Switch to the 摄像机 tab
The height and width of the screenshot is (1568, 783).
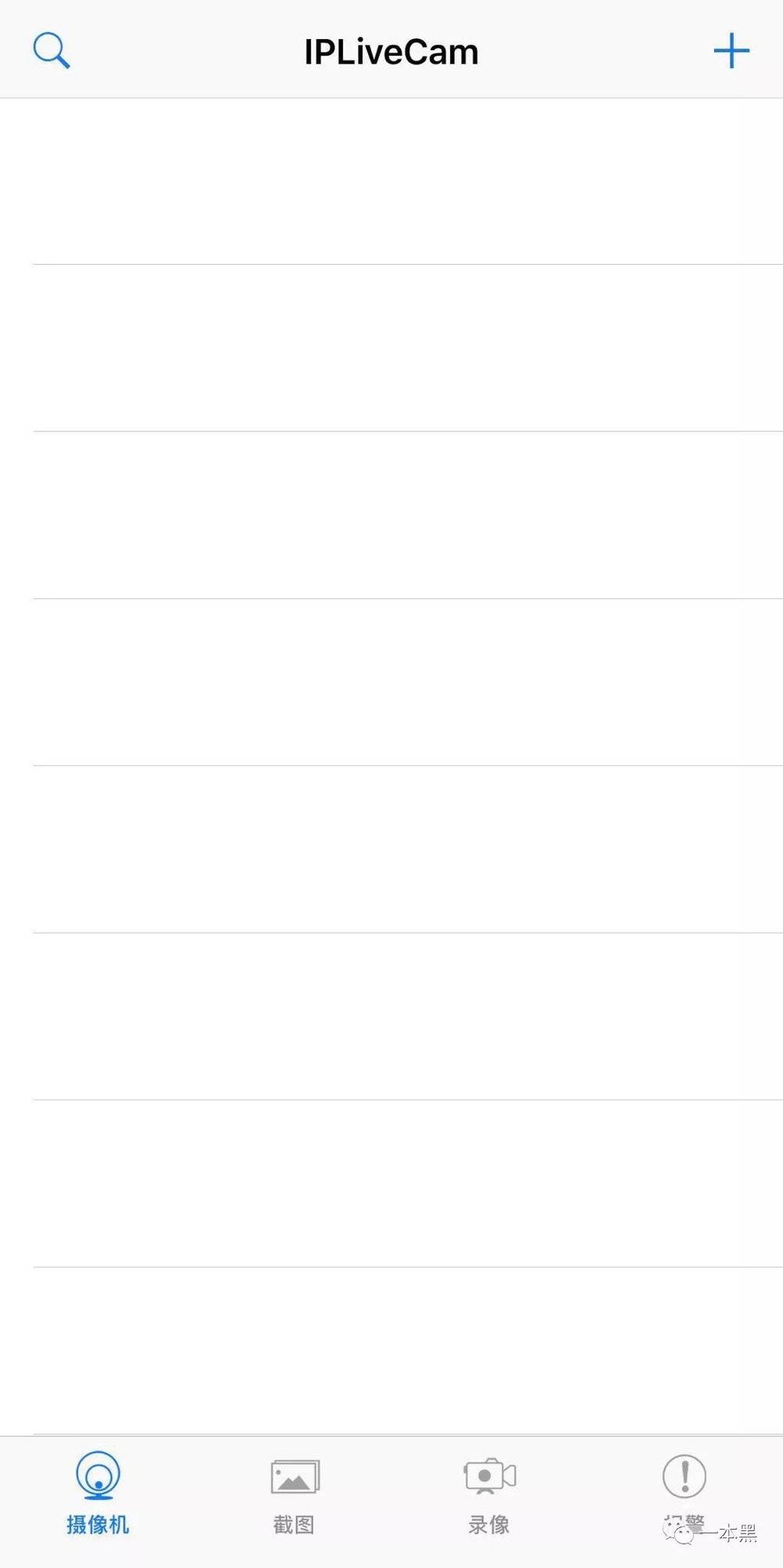(98, 1493)
